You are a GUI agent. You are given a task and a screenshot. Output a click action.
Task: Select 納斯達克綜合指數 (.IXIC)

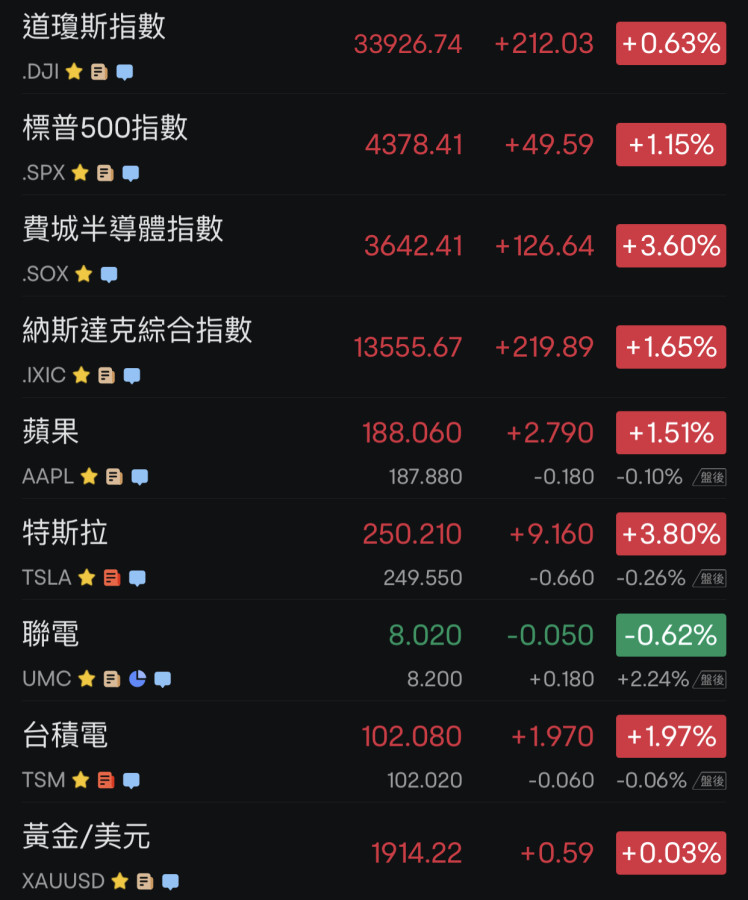coord(137,330)
